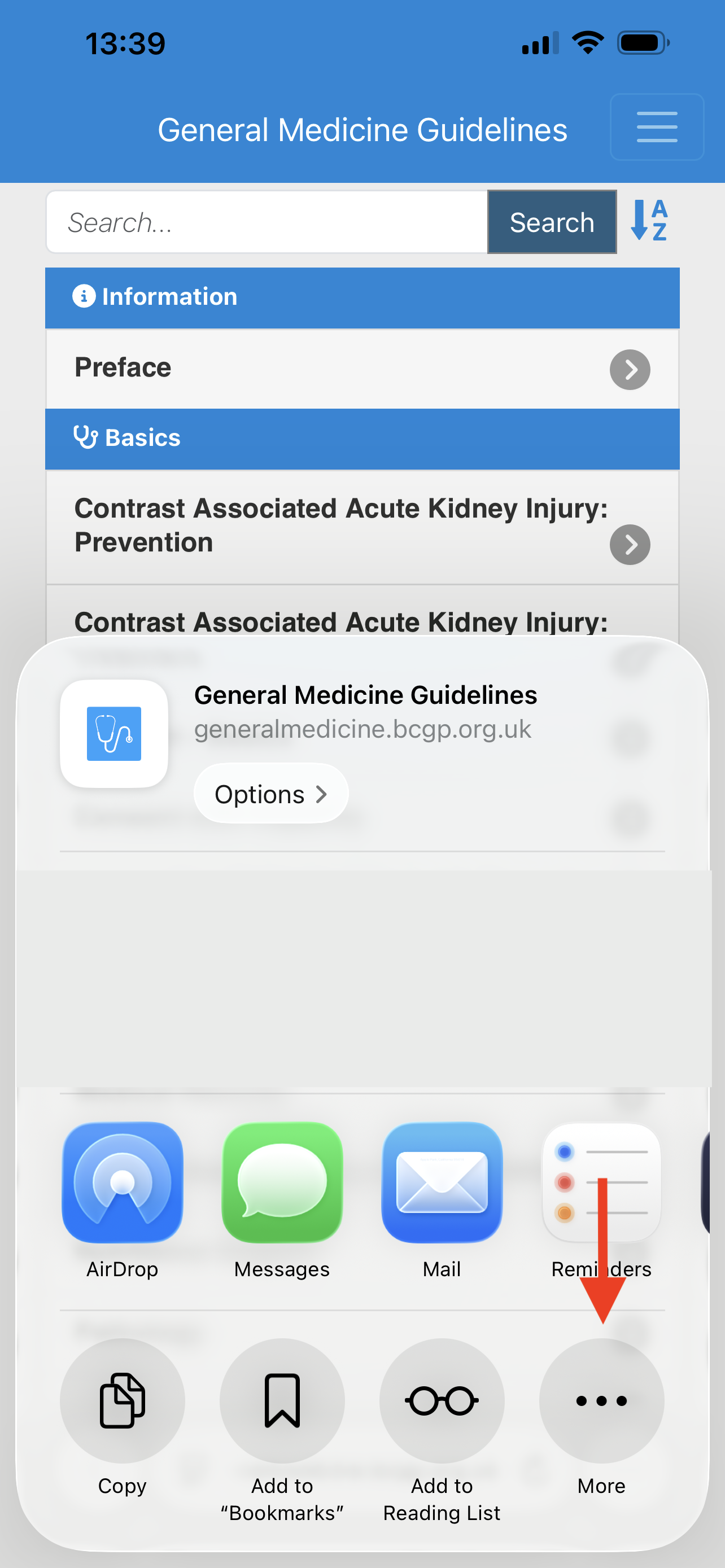Add the page to Bookmarks
This screenshot has height=1568, width=725.
pyautogui.click(x=282, y=1430)
